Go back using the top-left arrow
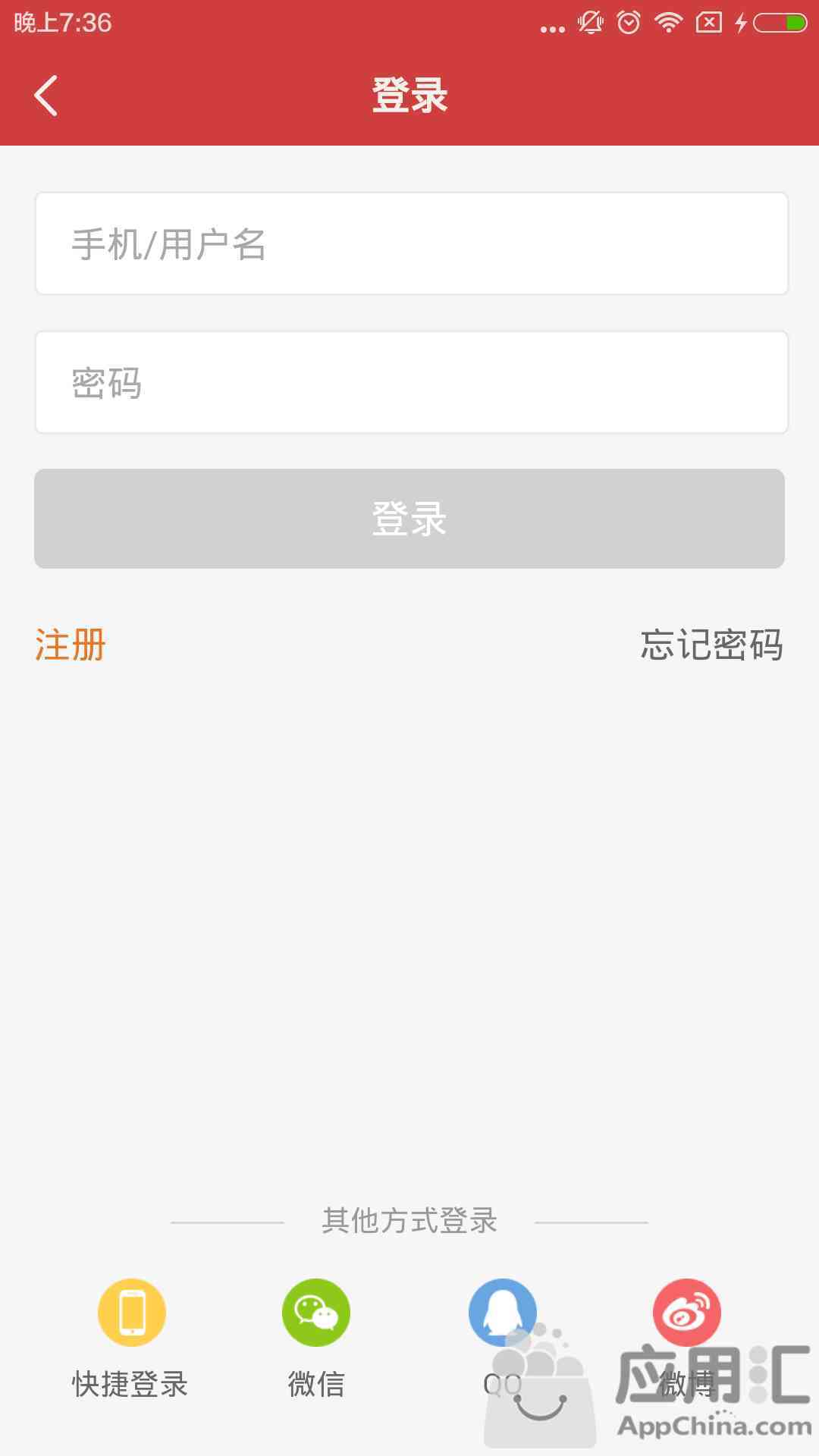Viewport: 819px width, 1456px height. (x=46, y=96)
